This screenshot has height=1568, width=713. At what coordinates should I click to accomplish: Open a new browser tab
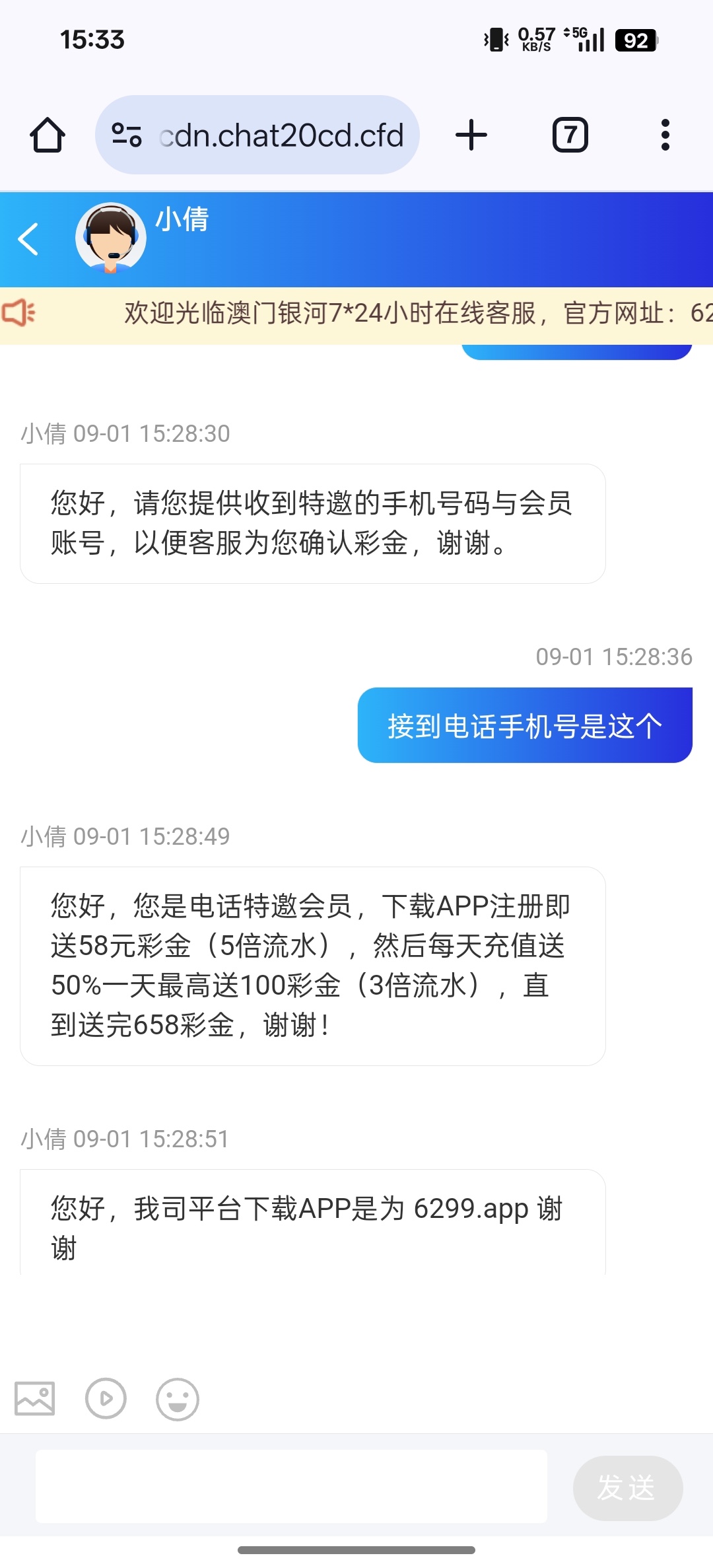pyautogui.click(x=471, y=135)
